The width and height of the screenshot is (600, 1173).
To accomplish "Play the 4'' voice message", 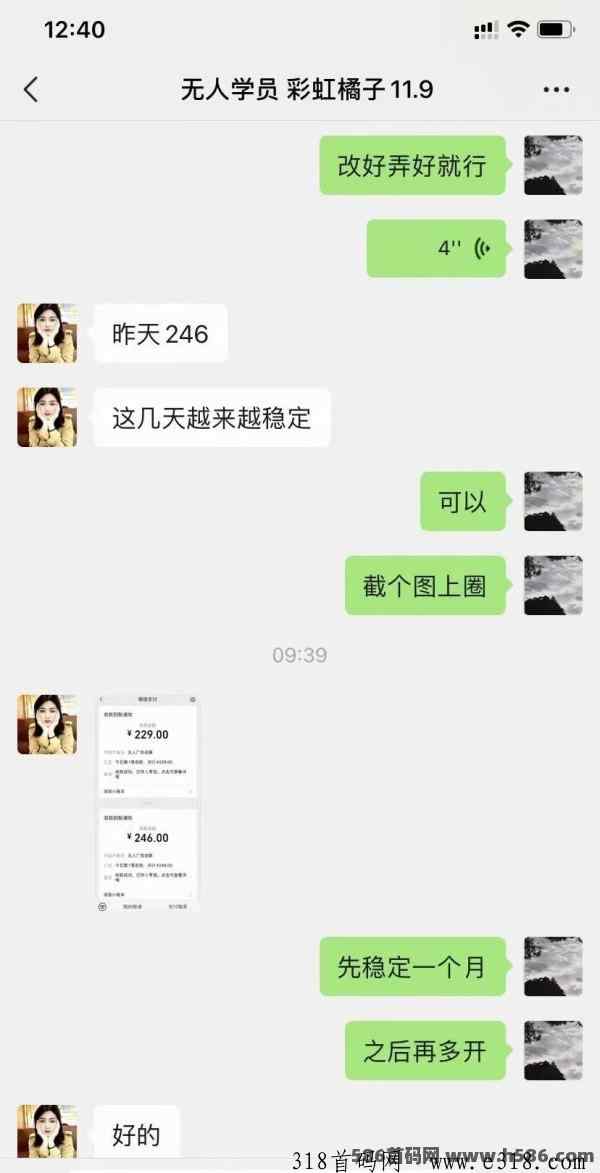I will pos(436,249).
